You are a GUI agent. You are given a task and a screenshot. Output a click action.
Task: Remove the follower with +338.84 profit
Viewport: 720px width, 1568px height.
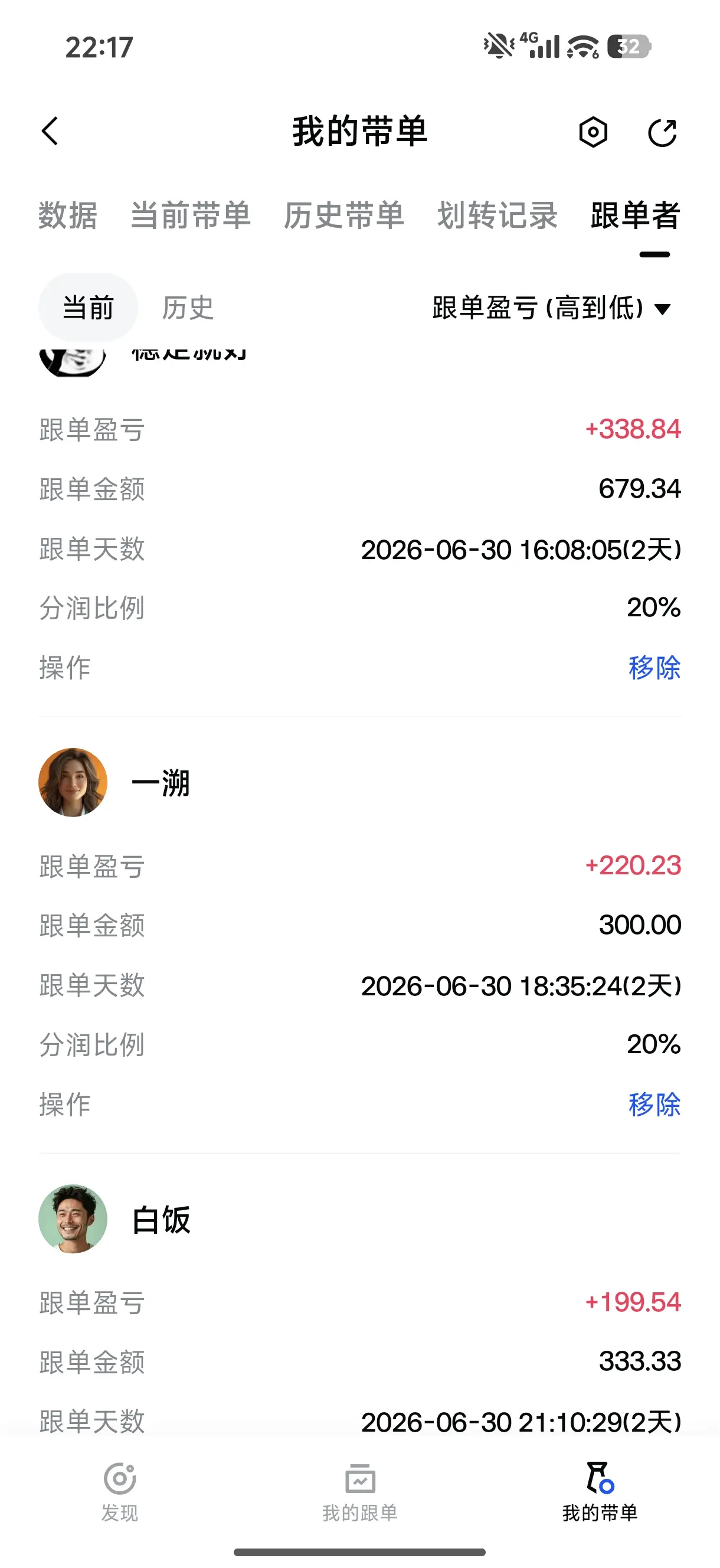[654, 668]
